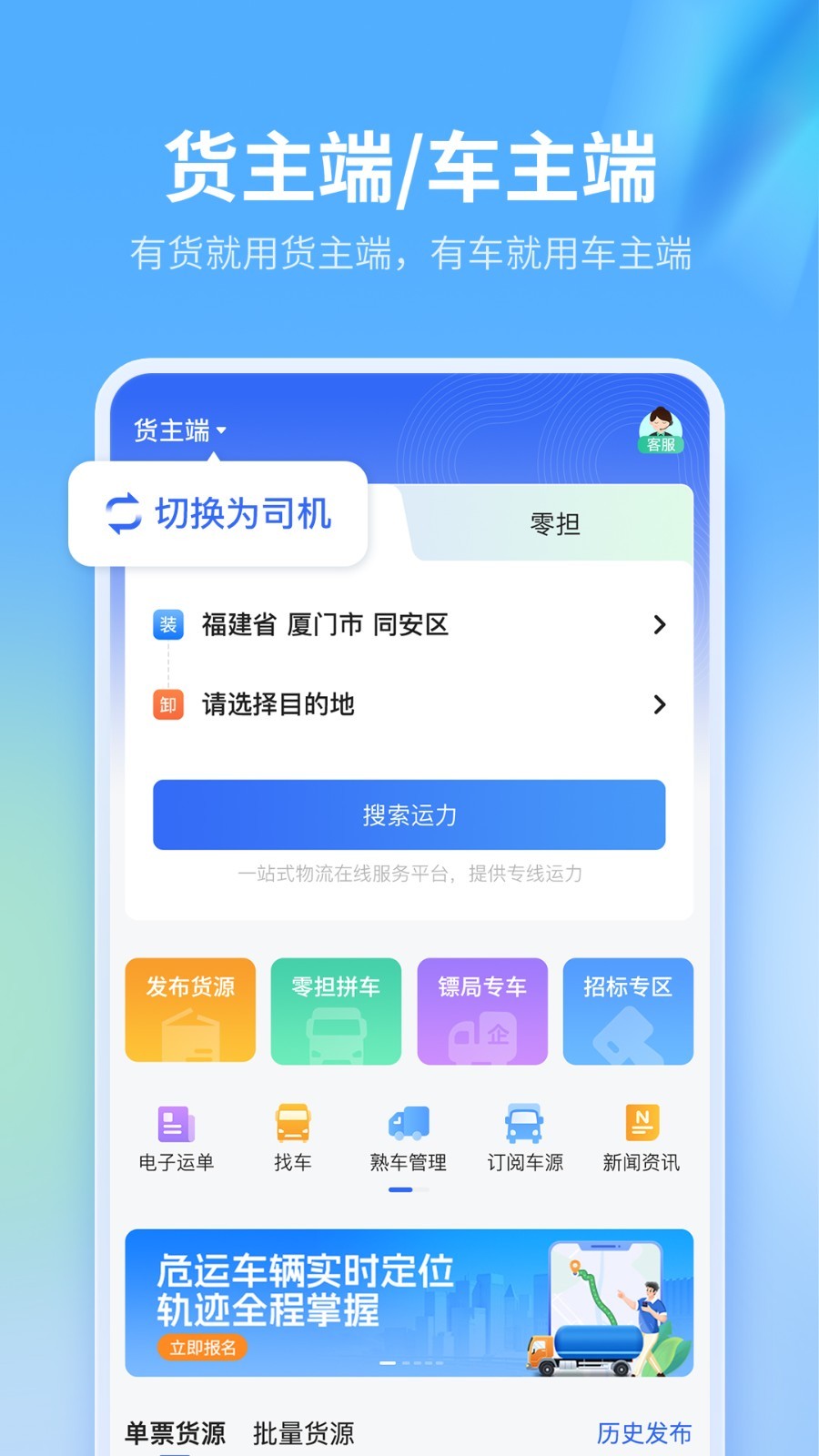Open destination picker 请选择目的地
This screenshot has width=819, height=1456.
(x=409, y=705)
